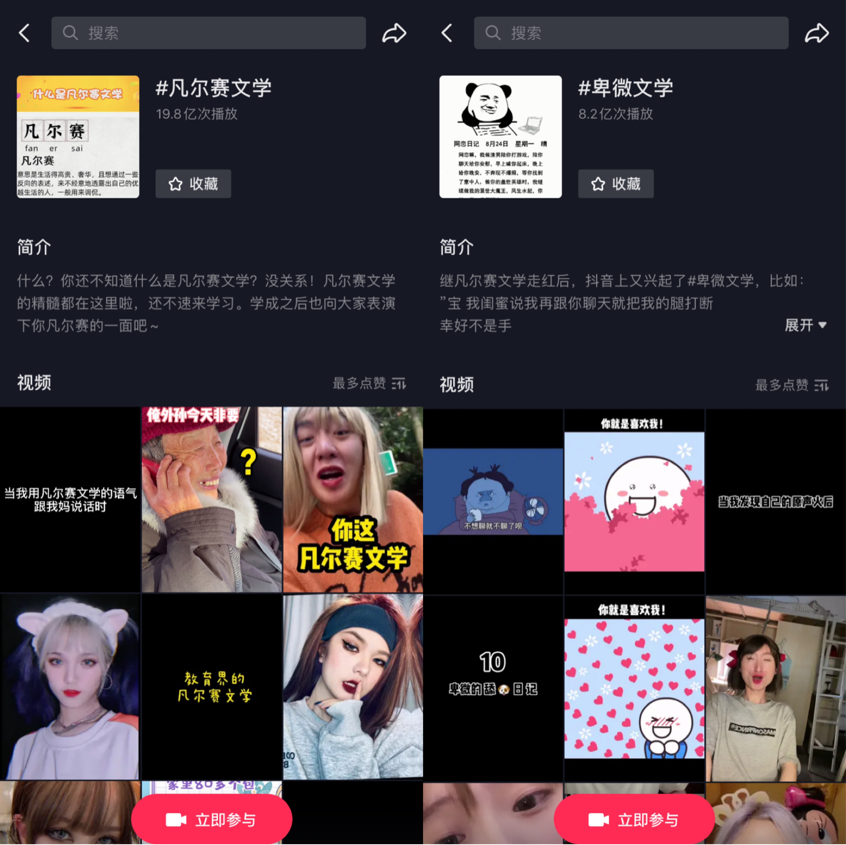The width and height of the screenshot is (846, 845).
Task: Sort #凡尔赛文学 videos by 最多点赞
Action: click(x=369, y=384)
